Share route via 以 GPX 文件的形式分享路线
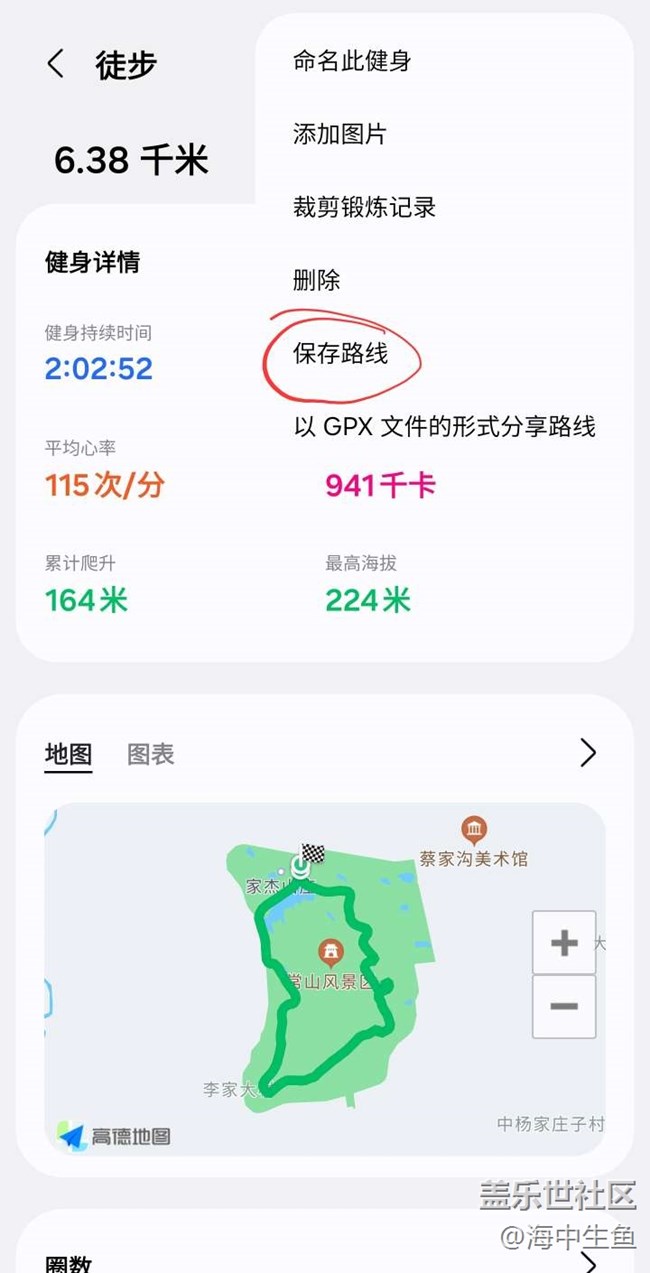Viewport: 650px width, 1273px height. click(445, 427)
